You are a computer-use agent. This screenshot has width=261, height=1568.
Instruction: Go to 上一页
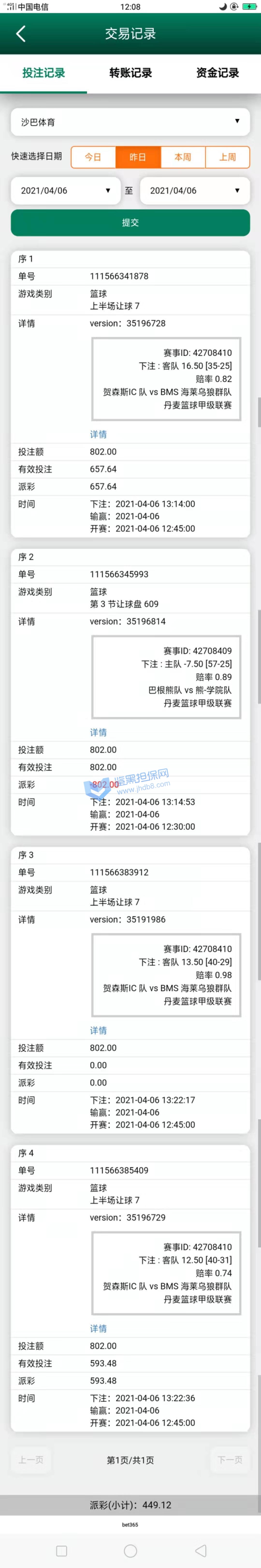click(x=31, y=1460)
